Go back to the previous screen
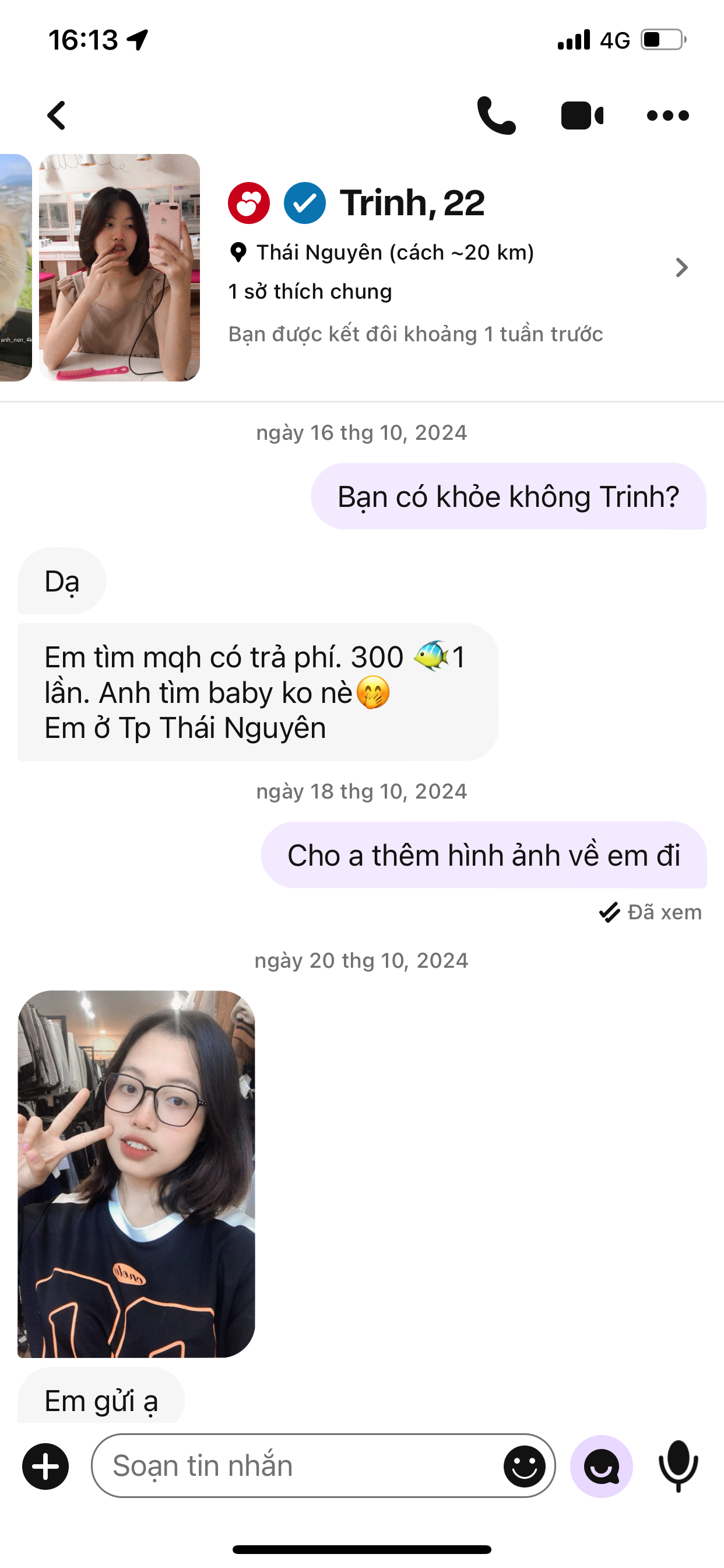 click(x=57, y=115)
